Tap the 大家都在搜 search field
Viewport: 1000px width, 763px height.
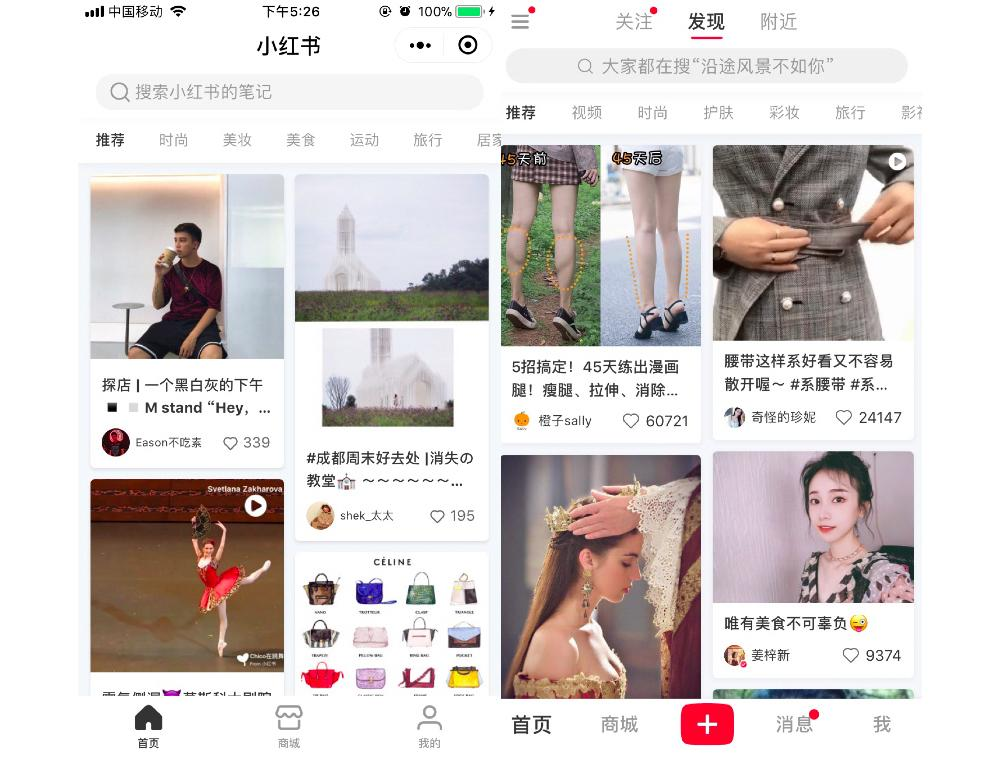tap(706, 67)
